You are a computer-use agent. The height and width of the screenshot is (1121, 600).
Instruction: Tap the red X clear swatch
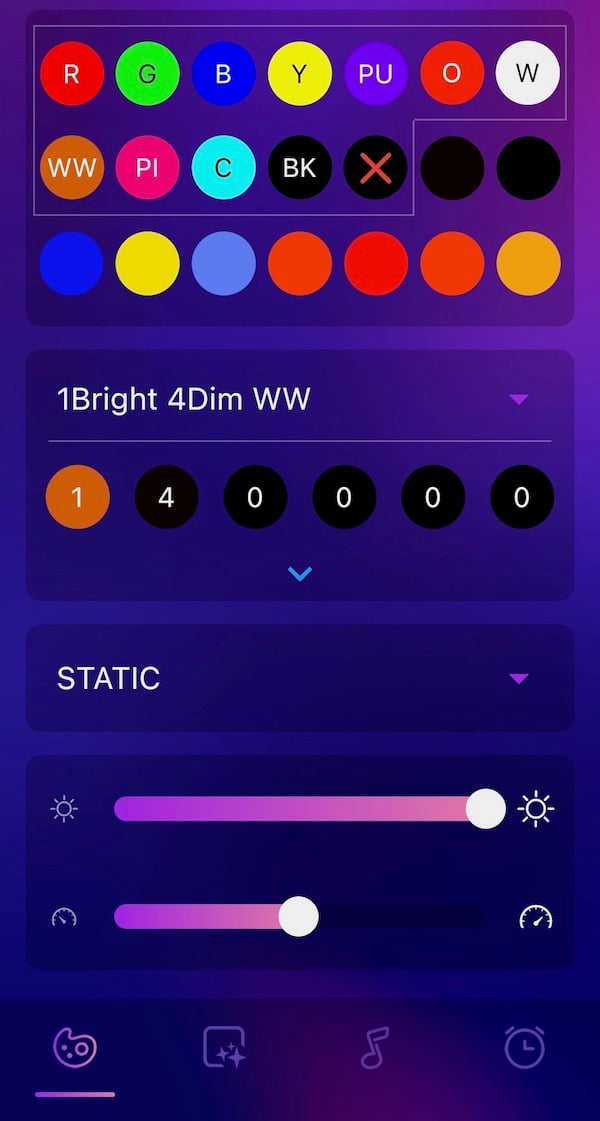click(x=376, y=168)
